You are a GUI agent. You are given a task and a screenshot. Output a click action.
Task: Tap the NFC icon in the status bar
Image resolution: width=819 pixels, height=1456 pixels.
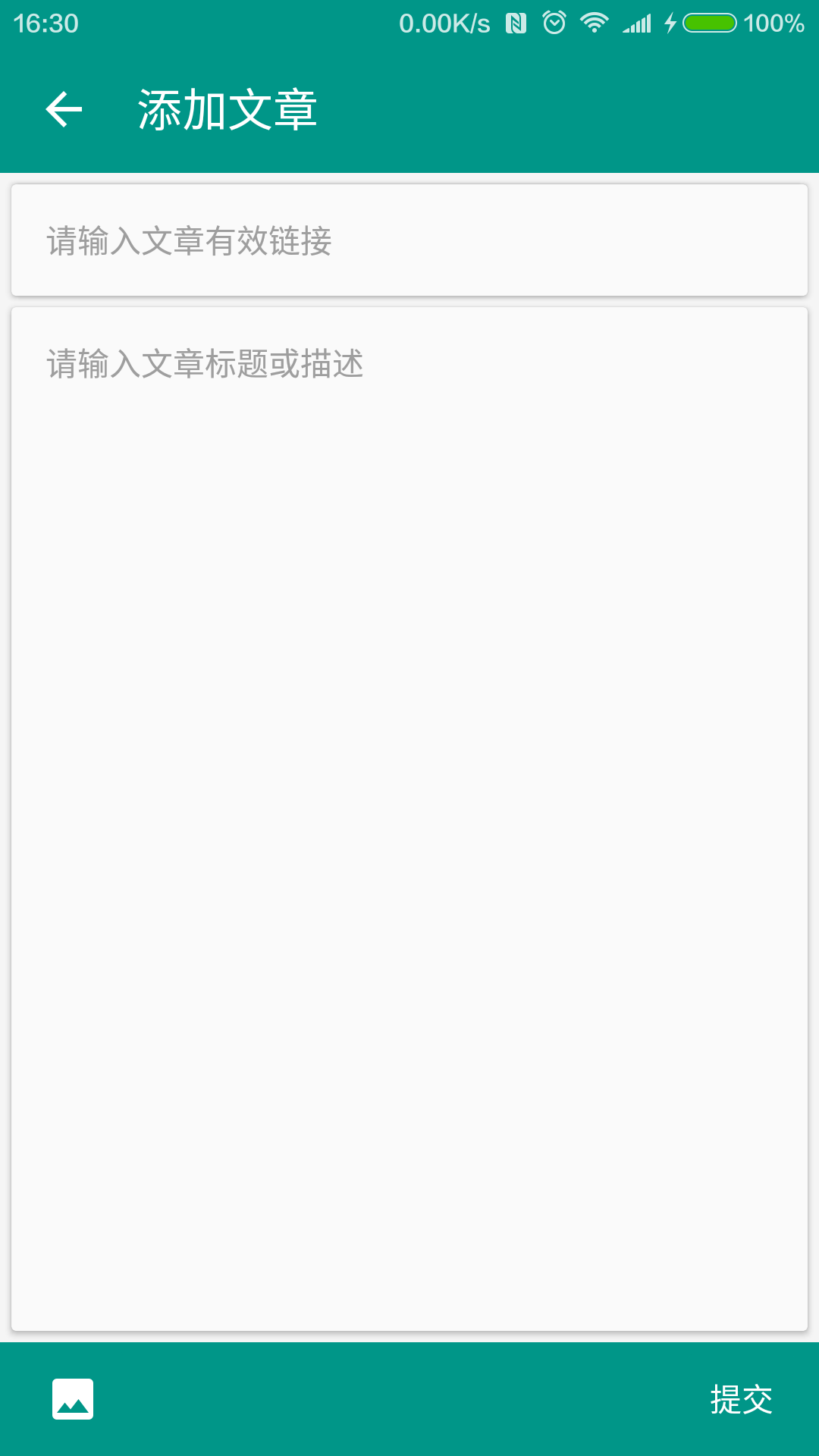click(x=516, y=23)
